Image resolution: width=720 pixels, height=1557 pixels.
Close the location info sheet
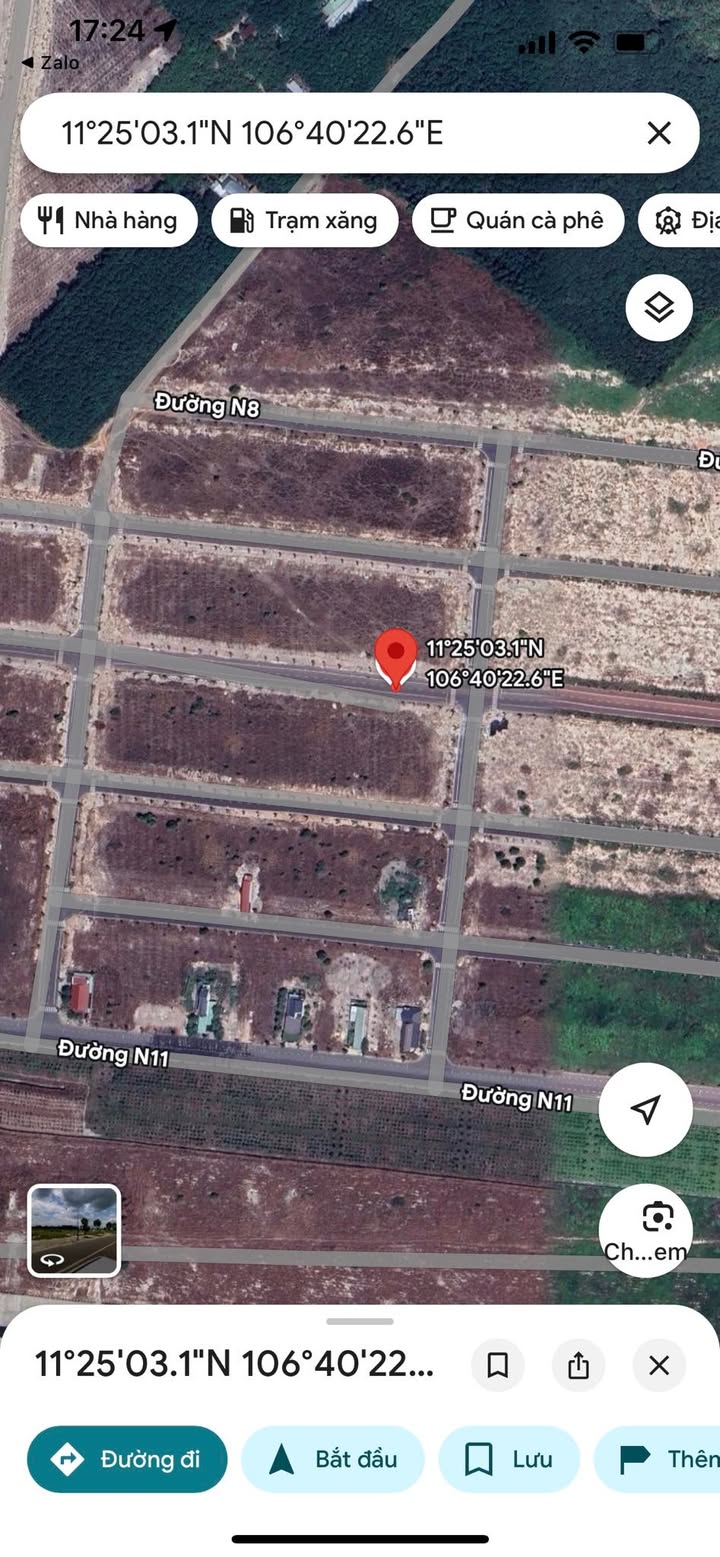tap(659, 1365)
